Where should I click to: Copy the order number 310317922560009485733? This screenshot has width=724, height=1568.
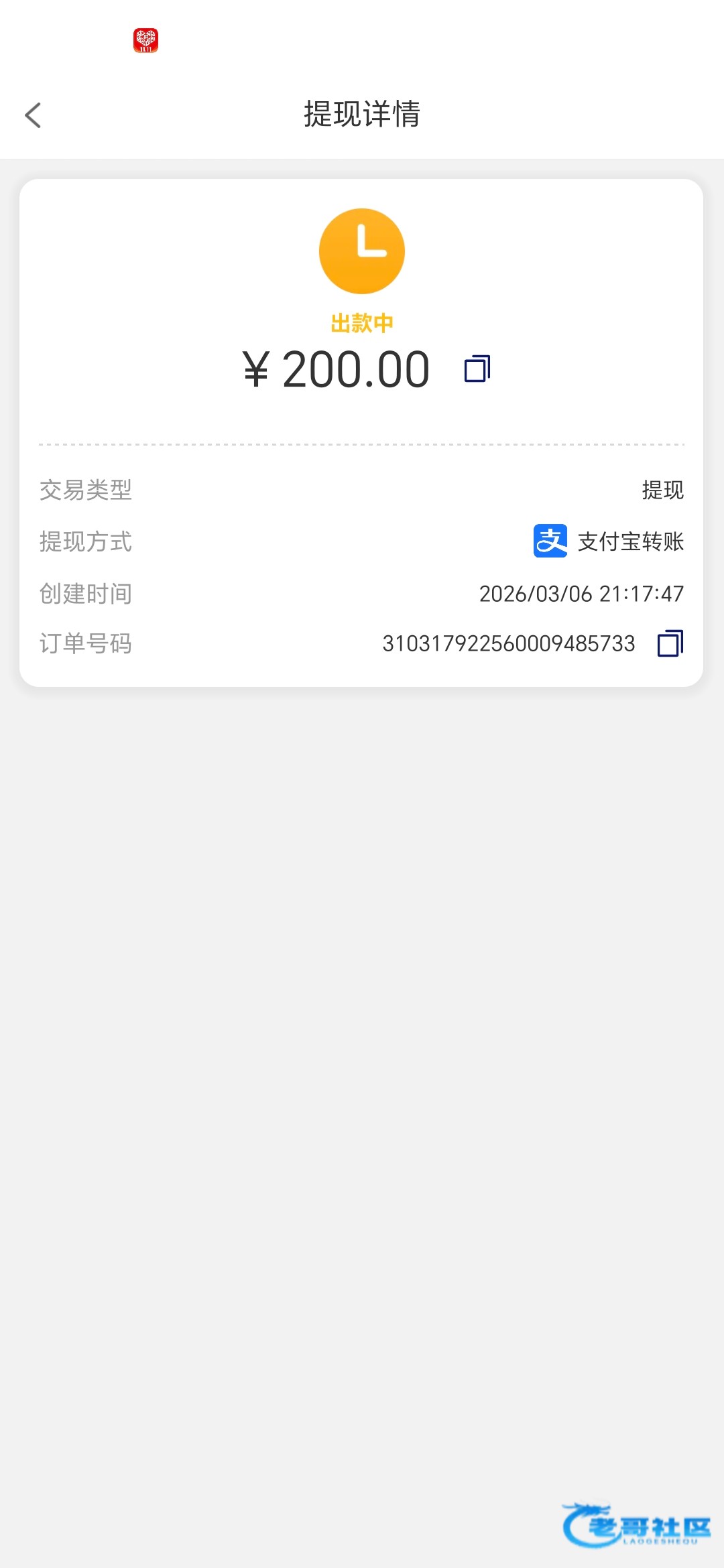click(670, 643)
